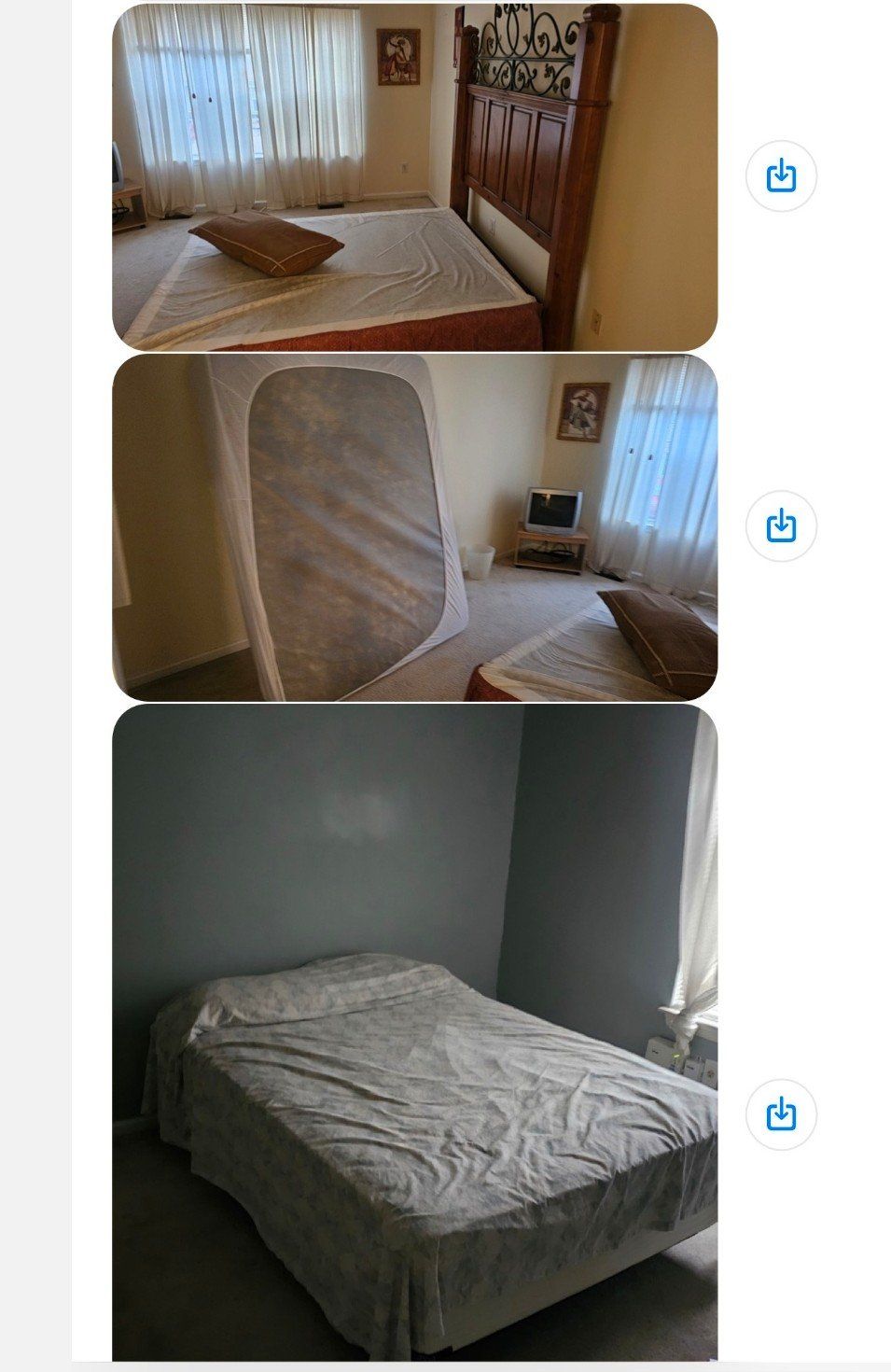This screenshot has height=1372, width=891.
Task: Open the photo of the upright mattress
Action: click(414, 527)
